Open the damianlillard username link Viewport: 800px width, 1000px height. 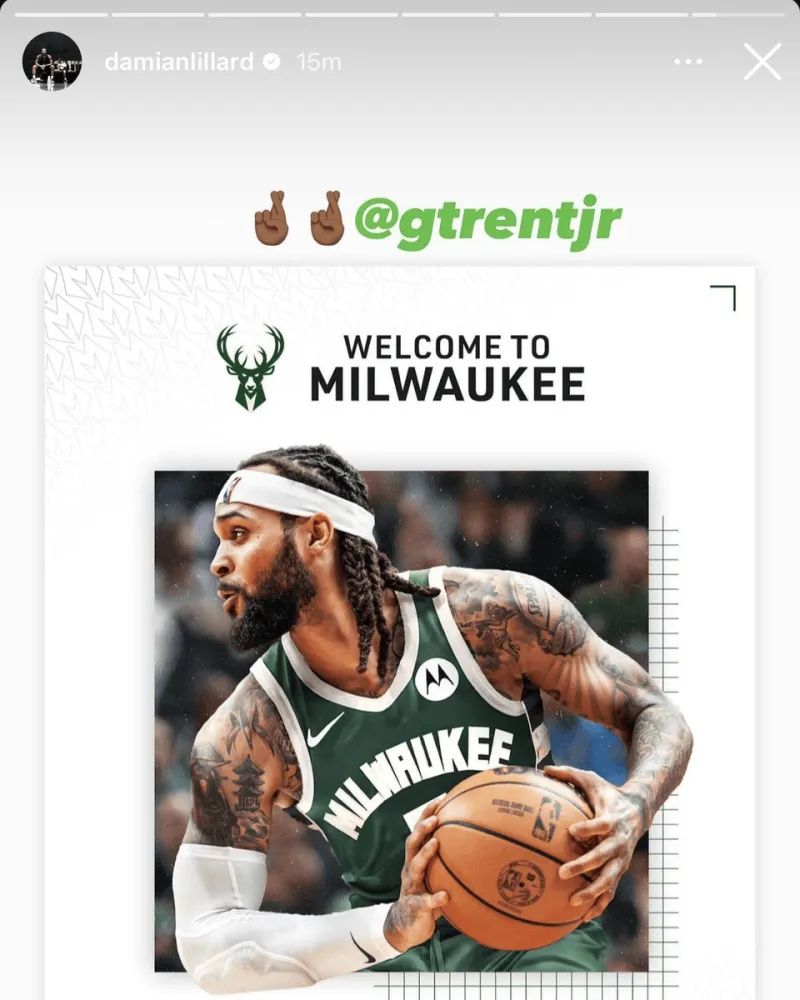click(179, 62)
